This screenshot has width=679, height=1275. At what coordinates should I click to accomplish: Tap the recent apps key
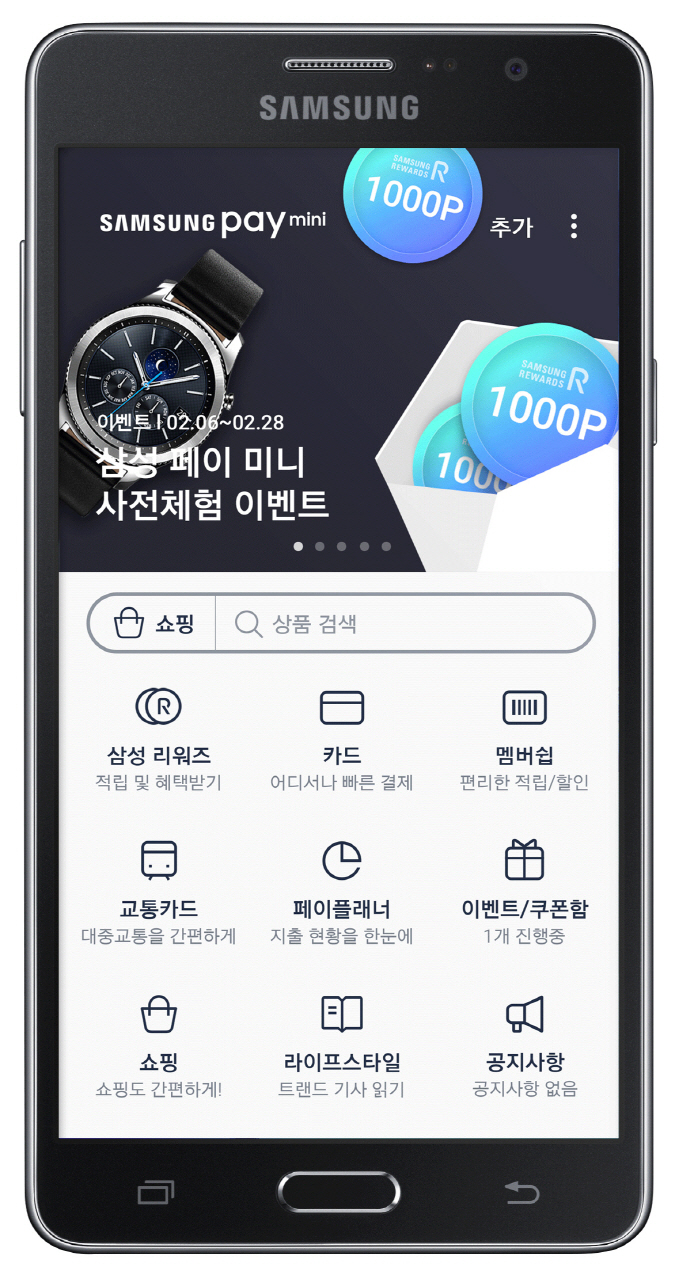pyautogui.click(x=155, y=1192)
